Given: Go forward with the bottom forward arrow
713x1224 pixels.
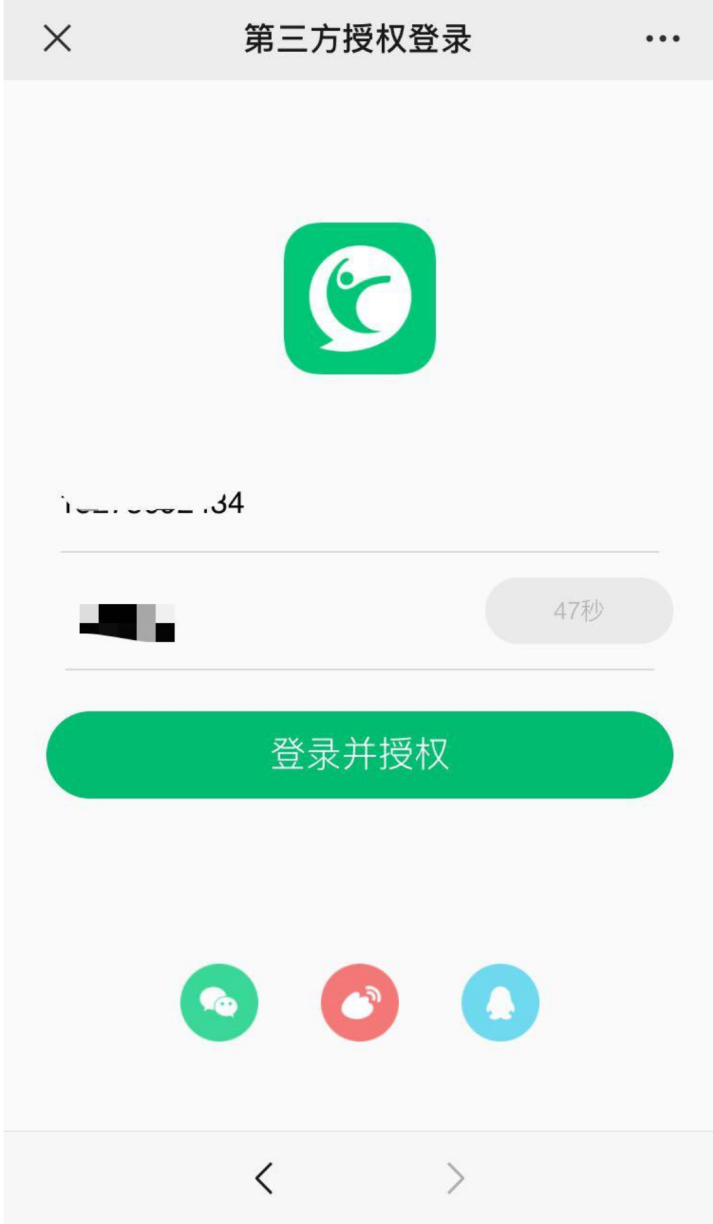Looking at the screenshot, I should (456, 1179).
